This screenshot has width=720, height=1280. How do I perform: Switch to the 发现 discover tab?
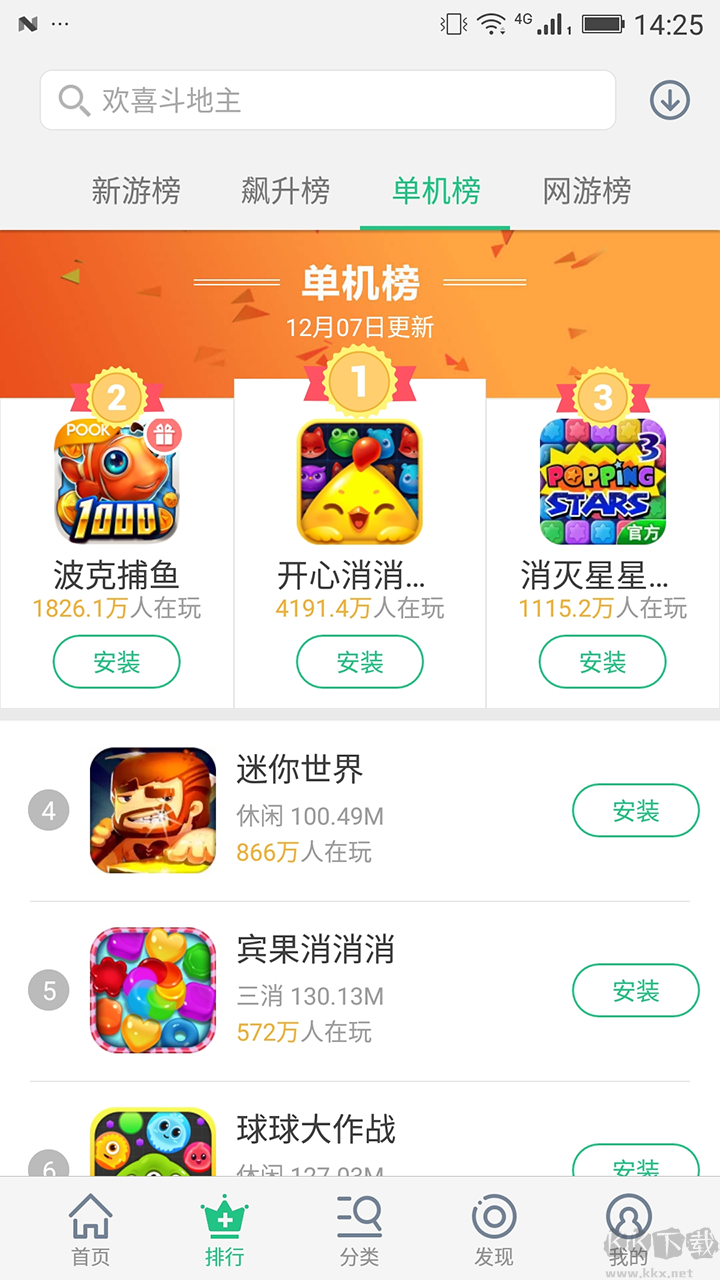494,1230
